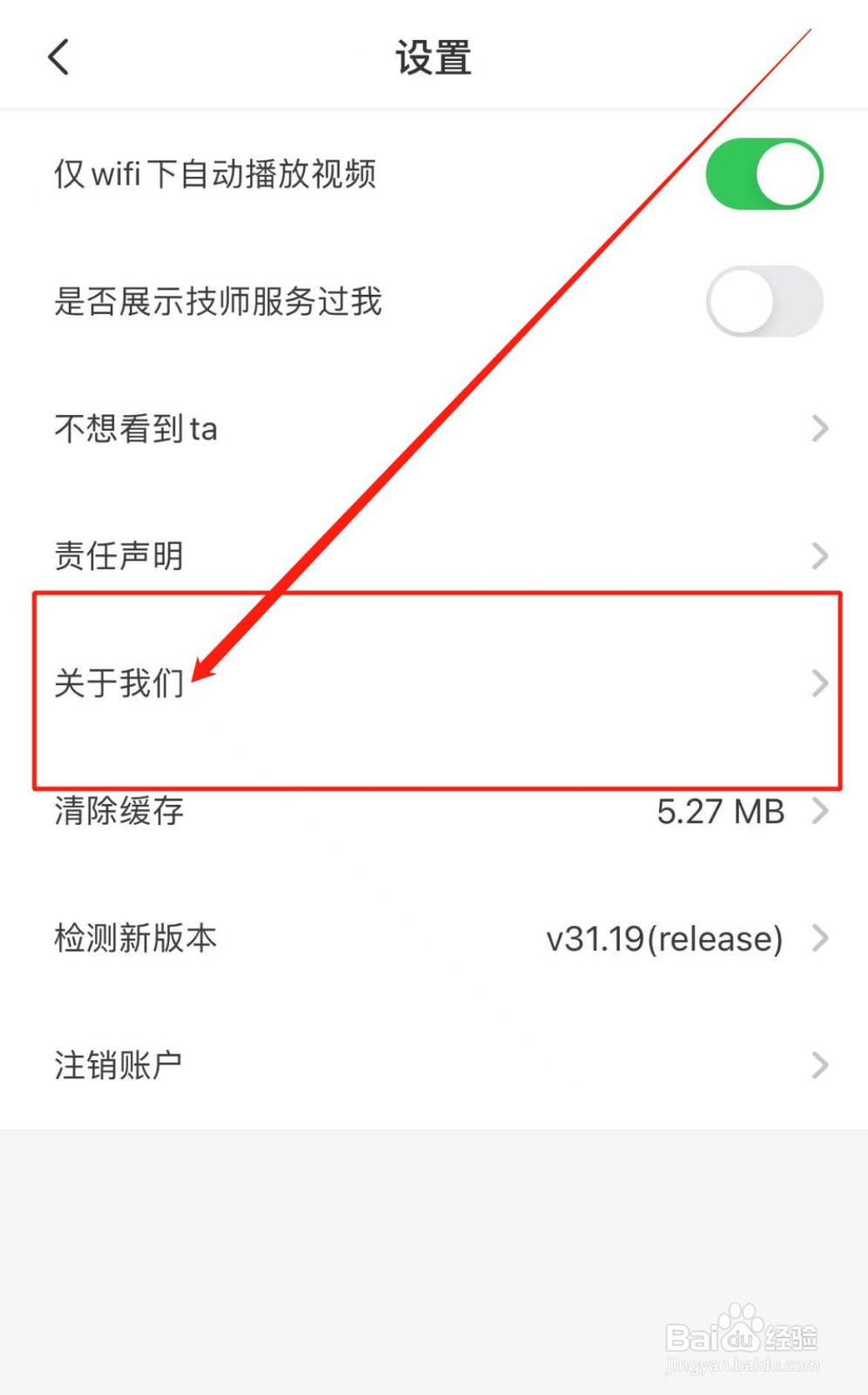Screen dimensions: 868x1395
Task: Enable 是否展示技师服务过我
Action: pyautogui.click(x=762, y=301)
